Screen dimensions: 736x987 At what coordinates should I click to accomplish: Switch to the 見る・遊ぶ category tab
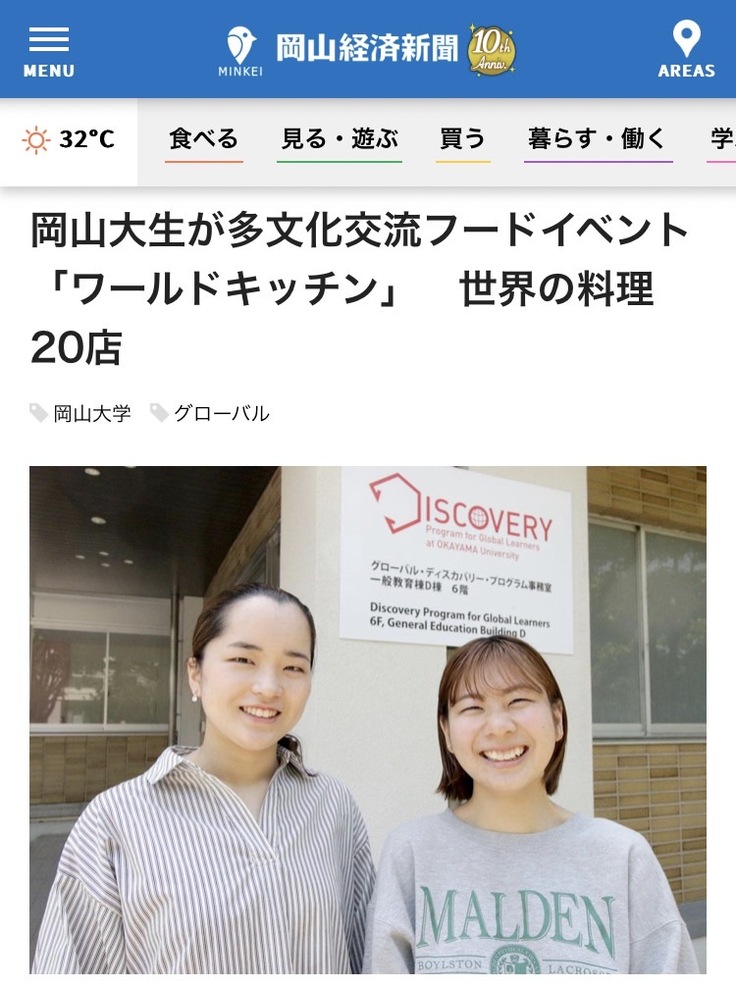[339, 140]
